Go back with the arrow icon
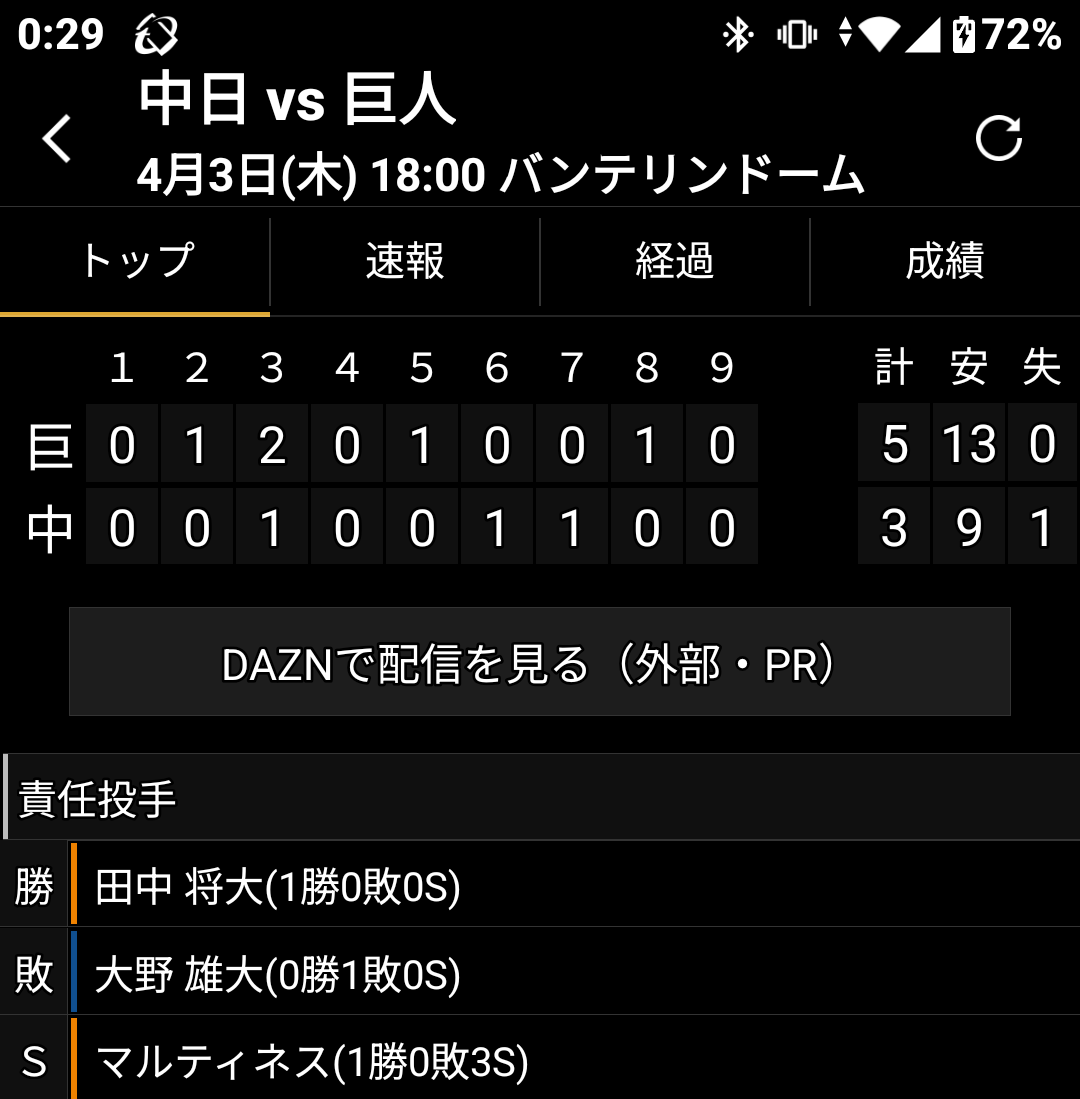The image size is (1080, 1099). (57, 138)
